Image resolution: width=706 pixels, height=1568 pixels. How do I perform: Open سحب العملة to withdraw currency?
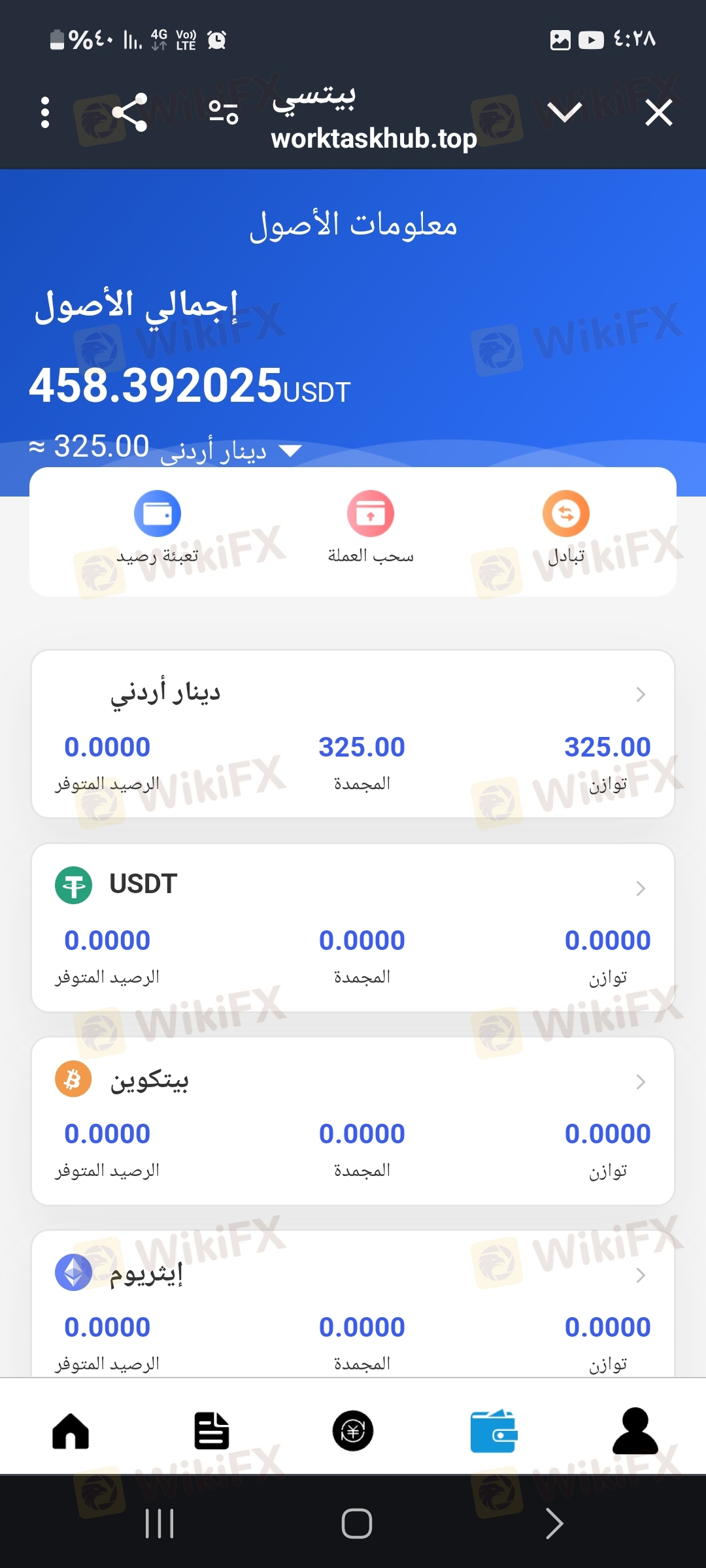tap(371, 526)
